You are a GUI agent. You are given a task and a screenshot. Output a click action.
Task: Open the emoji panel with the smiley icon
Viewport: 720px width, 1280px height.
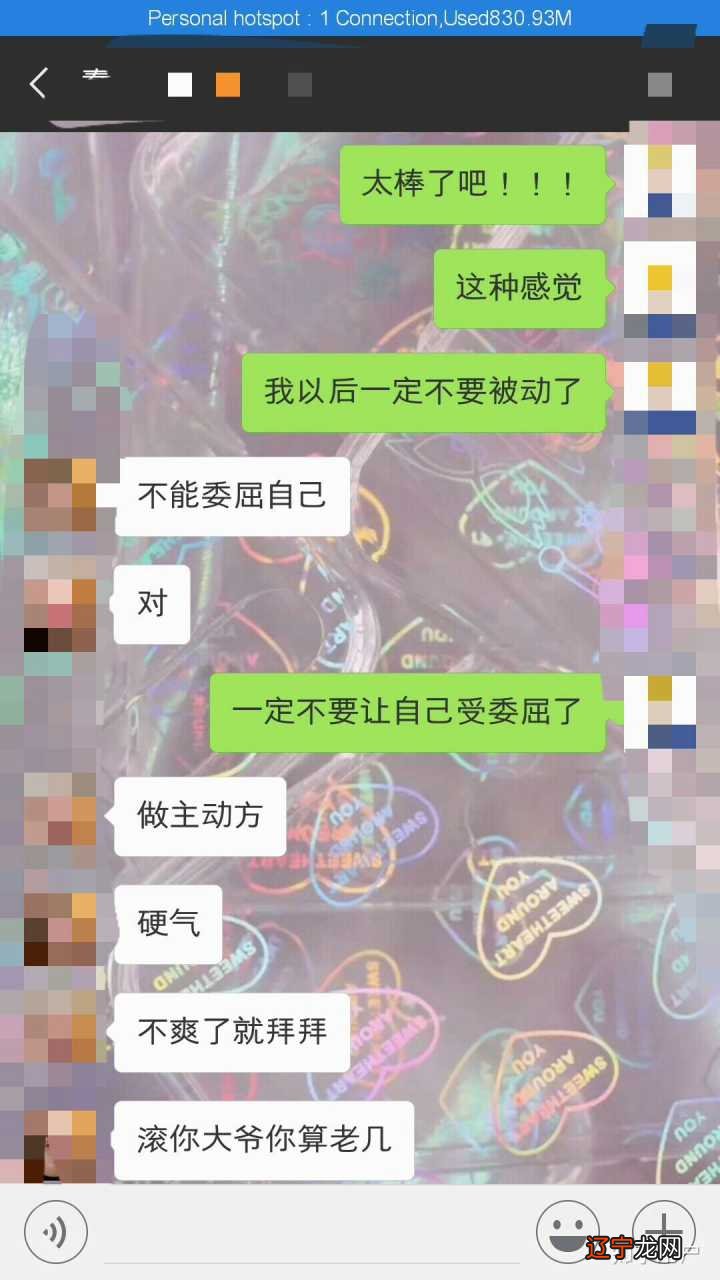(568, 1231)
